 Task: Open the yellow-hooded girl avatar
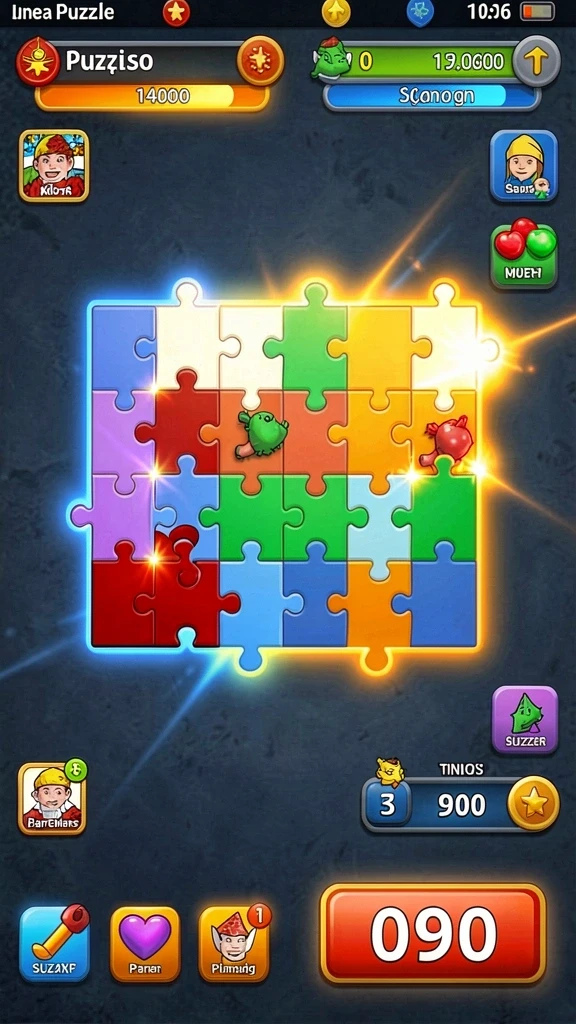click(524, 166)
